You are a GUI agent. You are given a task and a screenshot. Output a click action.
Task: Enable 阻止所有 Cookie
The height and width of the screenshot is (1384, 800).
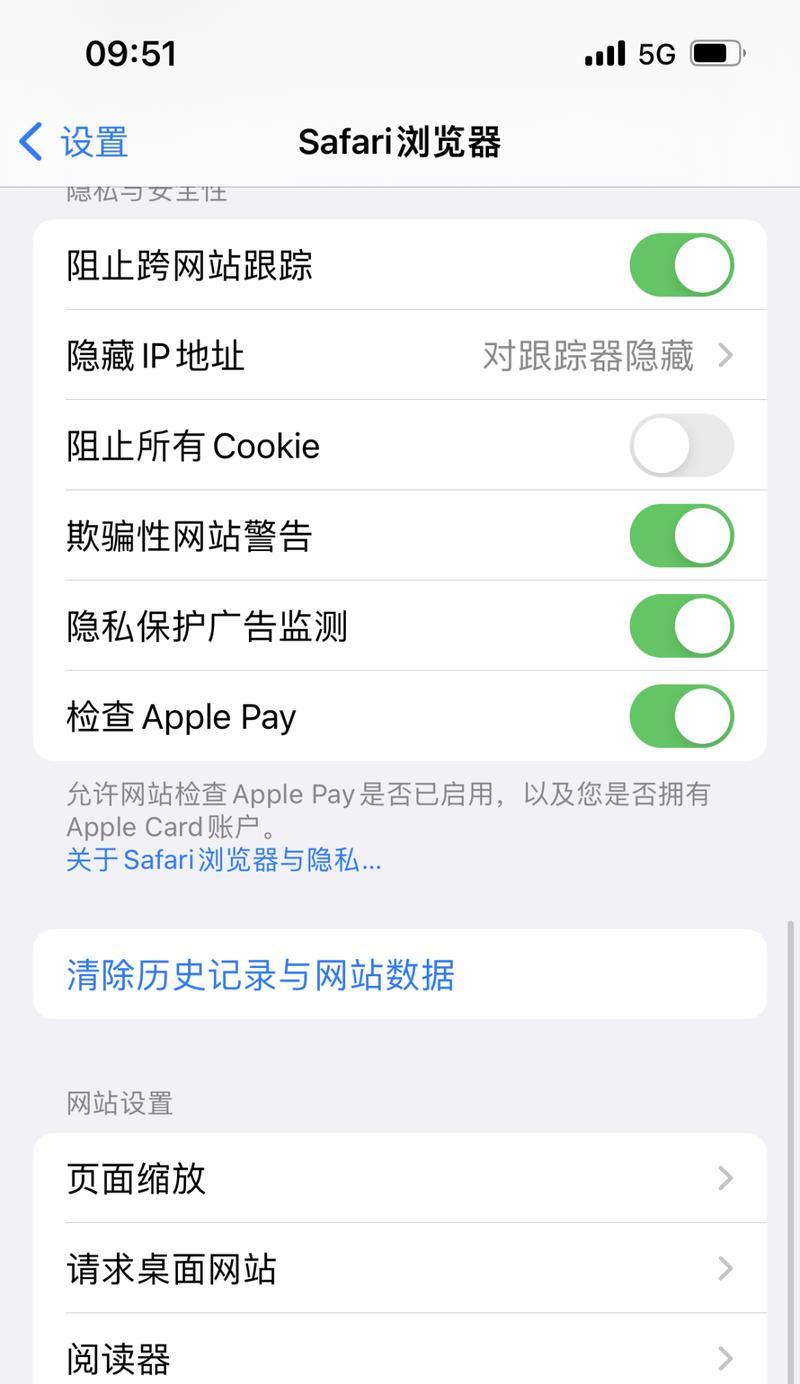[x=681, y=445]
